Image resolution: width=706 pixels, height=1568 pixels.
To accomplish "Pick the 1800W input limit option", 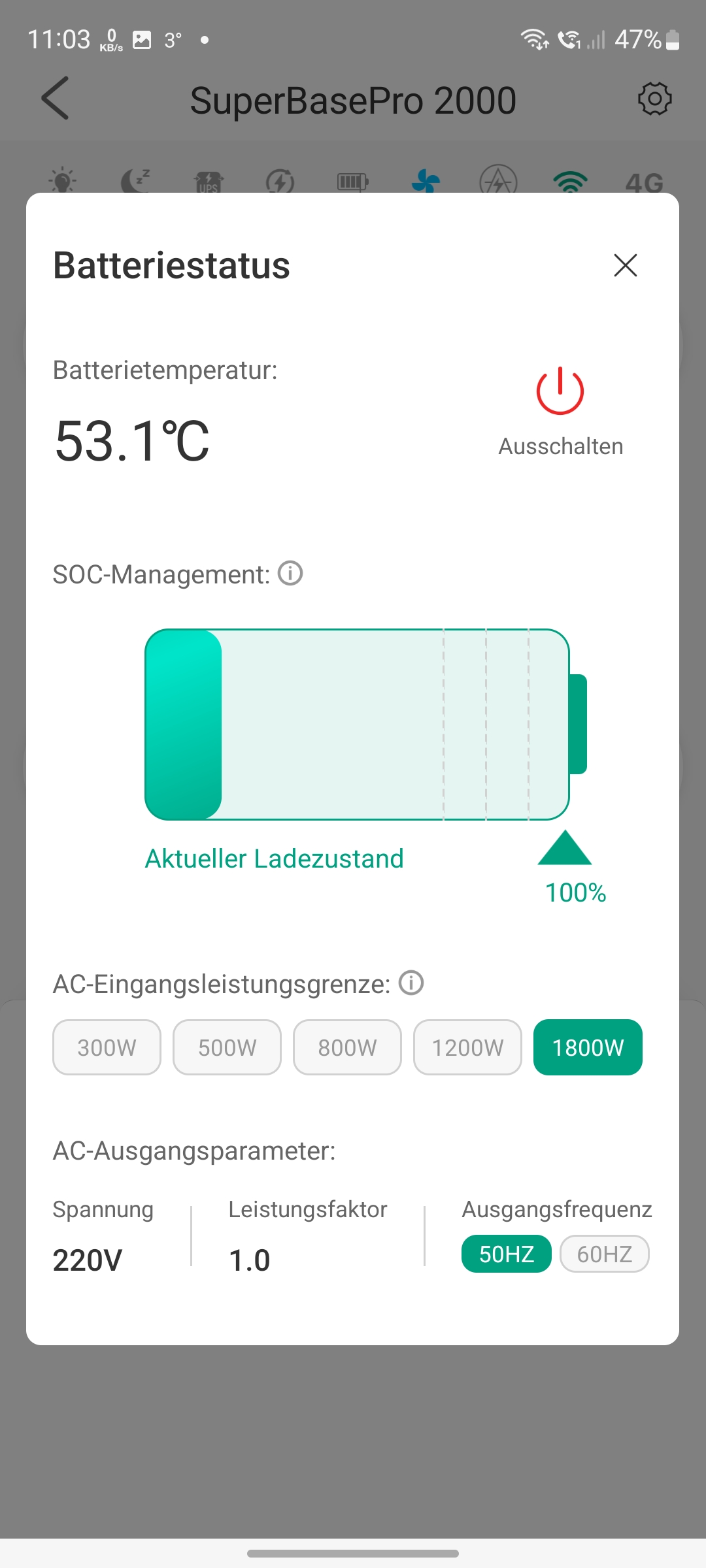I will coord(588,1047).
